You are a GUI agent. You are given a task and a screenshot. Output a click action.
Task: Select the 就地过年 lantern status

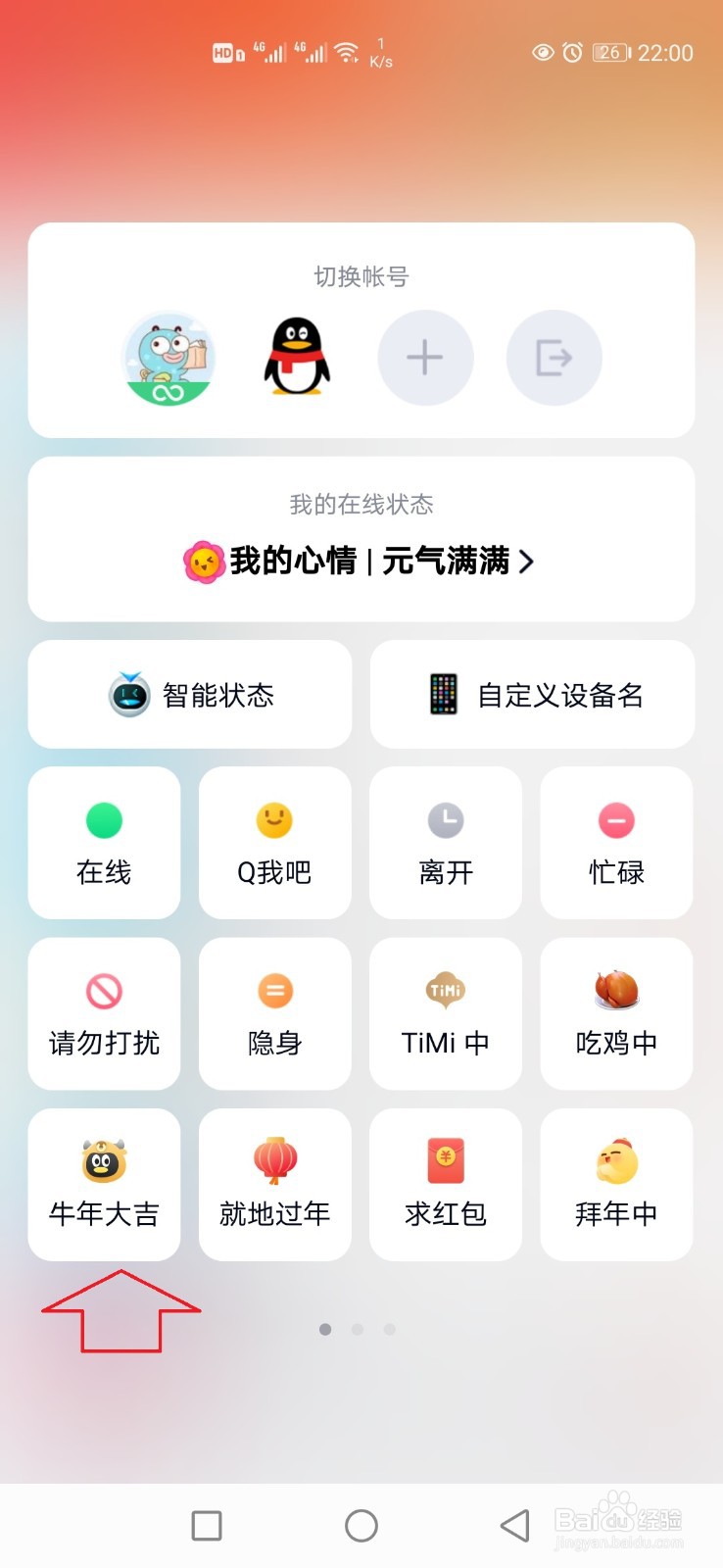point(274,1184)
